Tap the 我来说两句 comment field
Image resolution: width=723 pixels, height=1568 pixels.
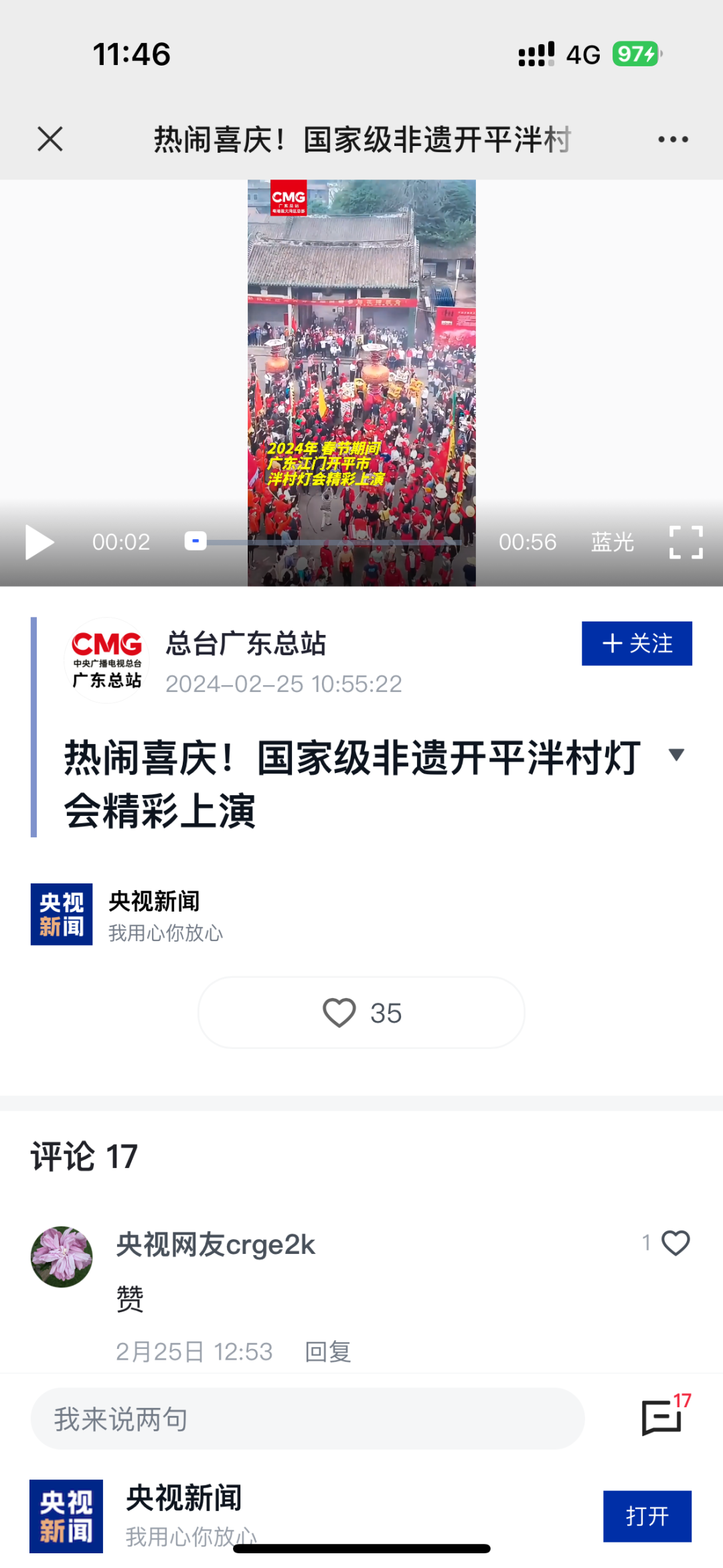[x=307, y=1419]
